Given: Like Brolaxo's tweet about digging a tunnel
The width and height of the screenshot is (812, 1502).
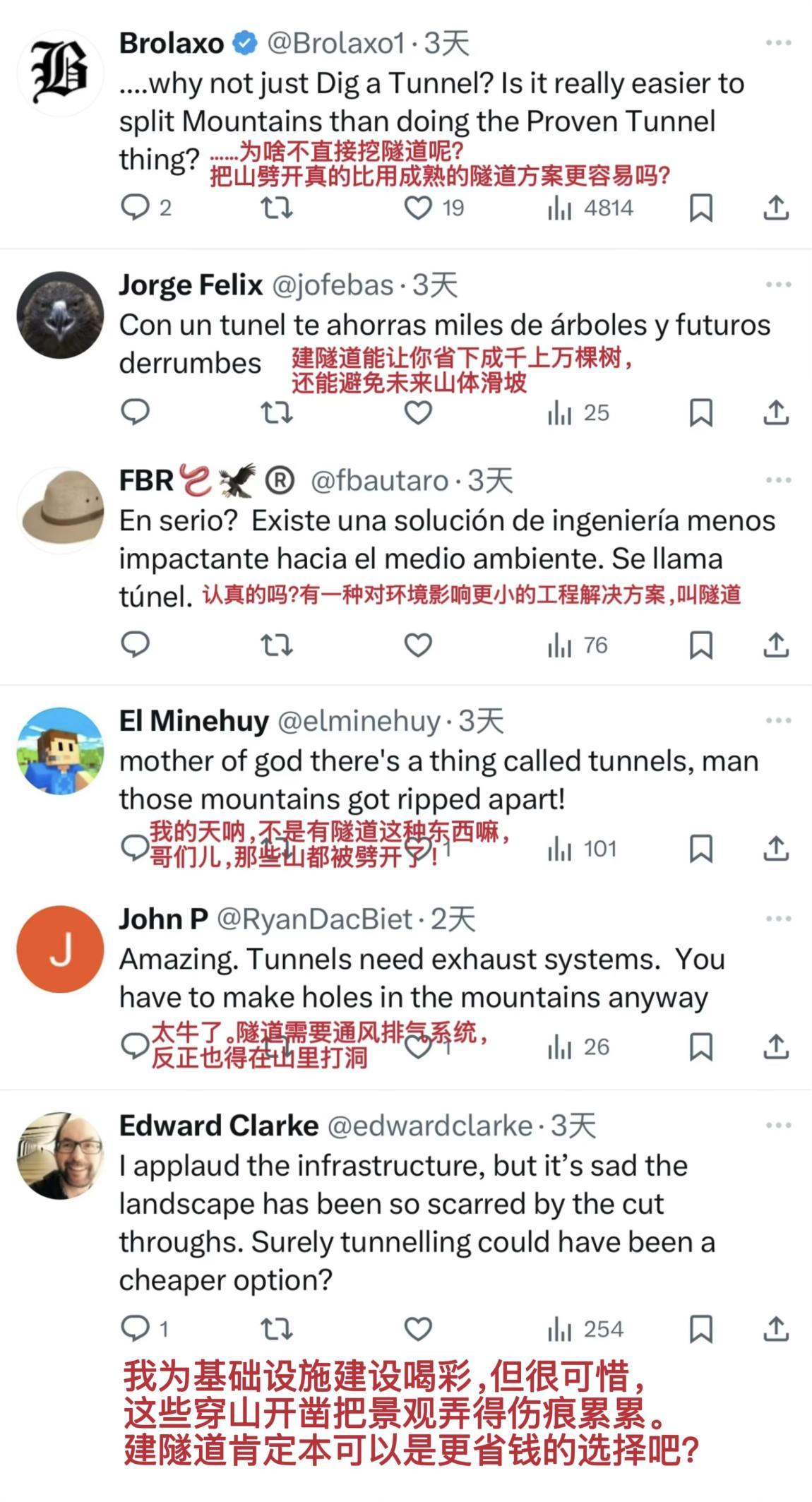Looking at the screenshot, I should [x=418, y=208].
